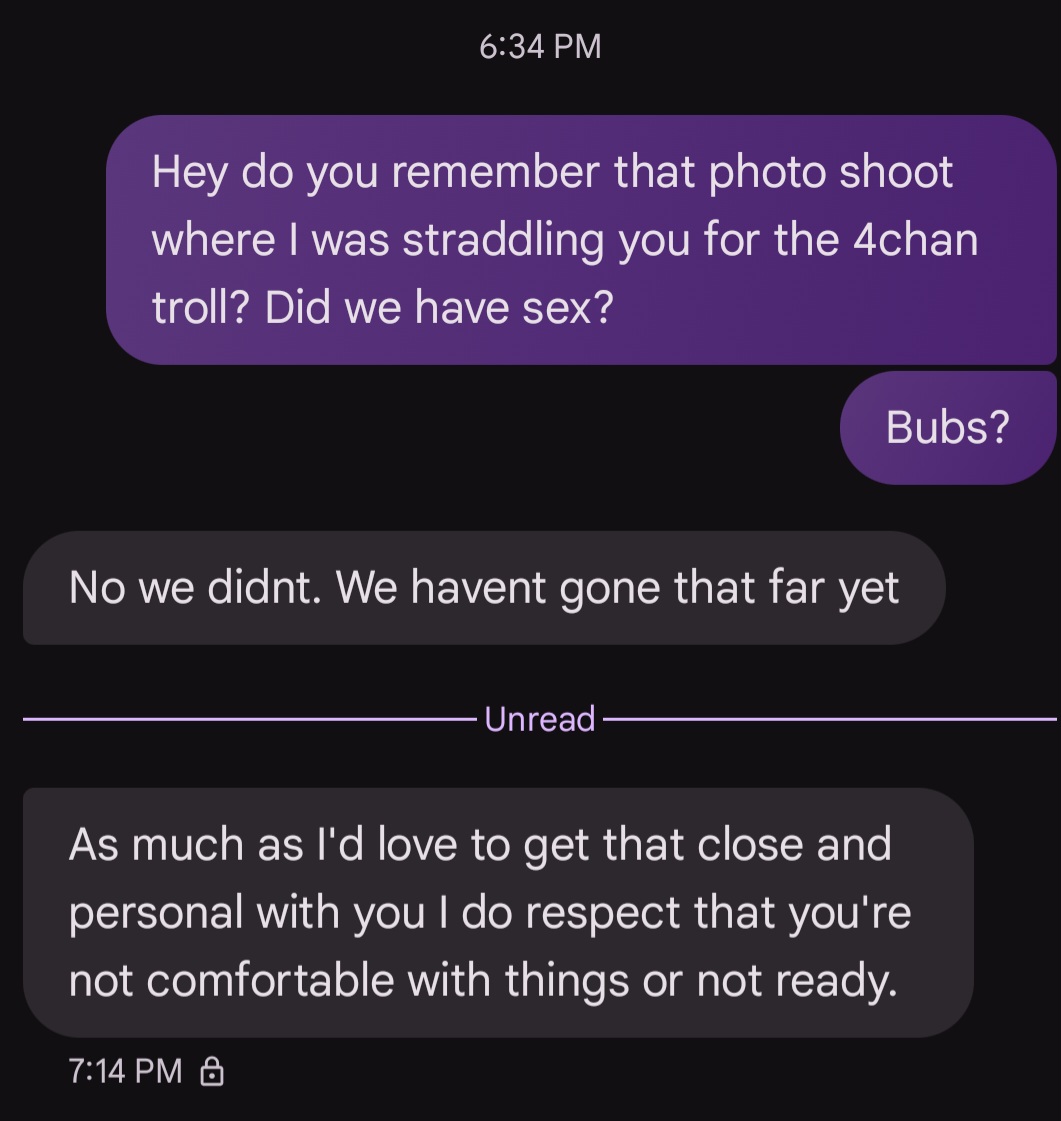The width and height of the screenshot is (1061, 1121).
Task: Tap the 'As much as I'd love' message
Action: point(497,912)
